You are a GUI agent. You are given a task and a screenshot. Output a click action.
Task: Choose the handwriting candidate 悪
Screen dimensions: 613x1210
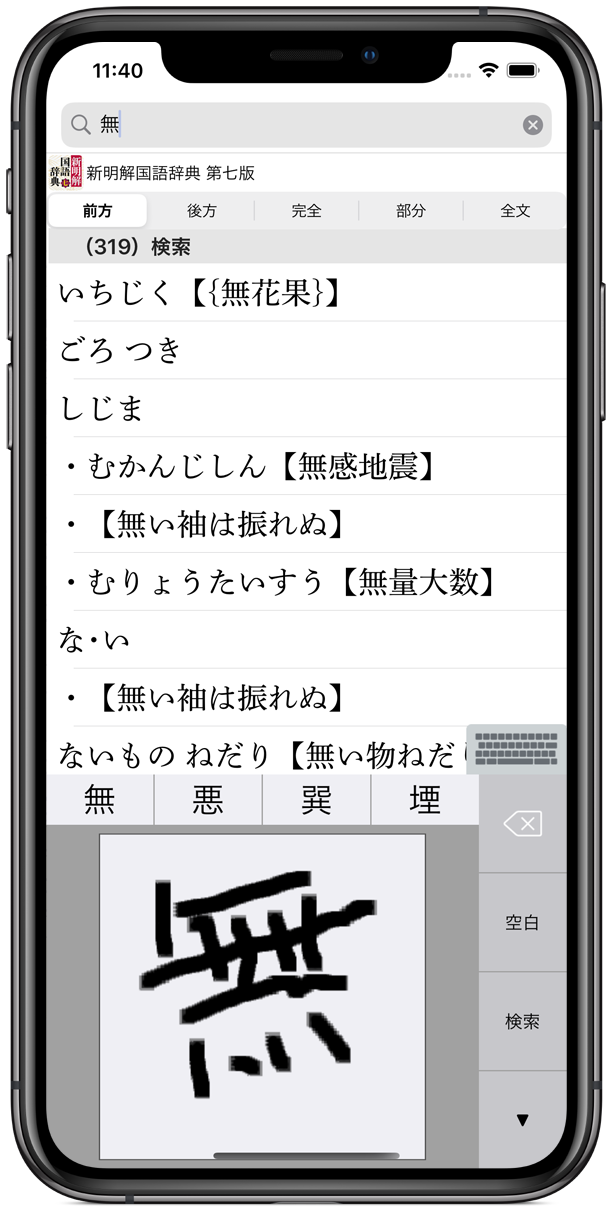tap(208, 800)
